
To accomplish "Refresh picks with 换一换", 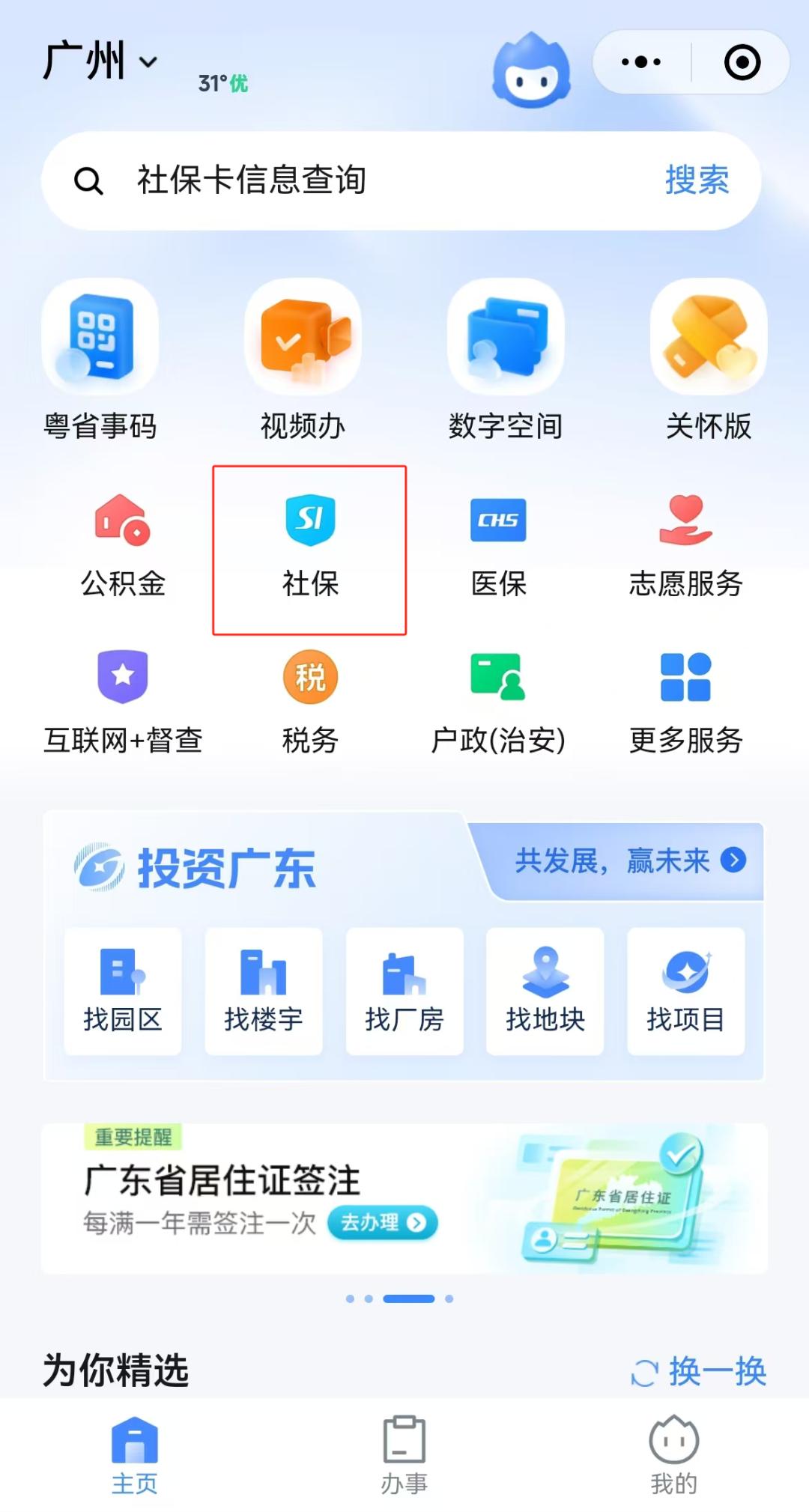I will [700, 1372].
